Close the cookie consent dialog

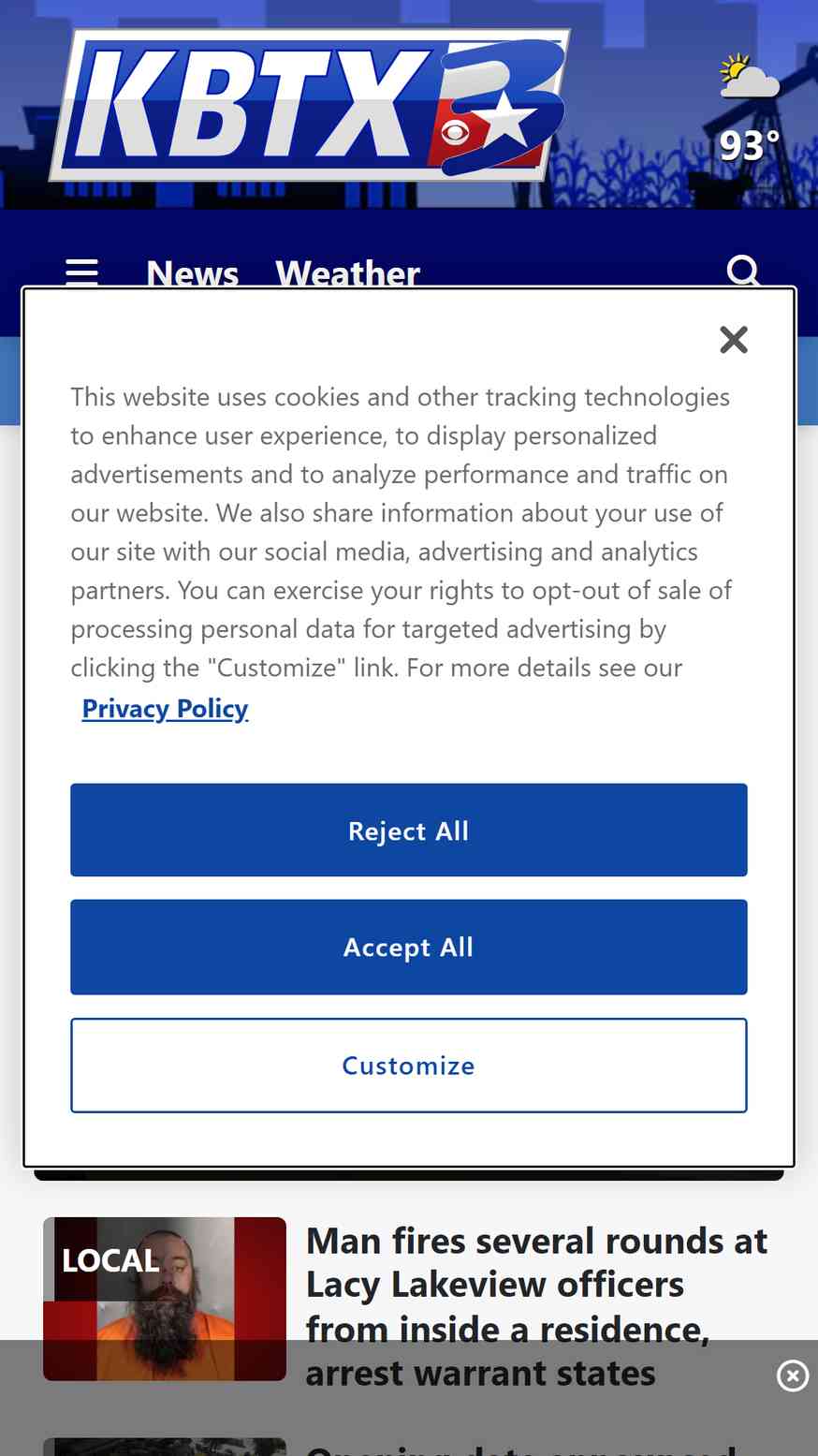point(734,339)
